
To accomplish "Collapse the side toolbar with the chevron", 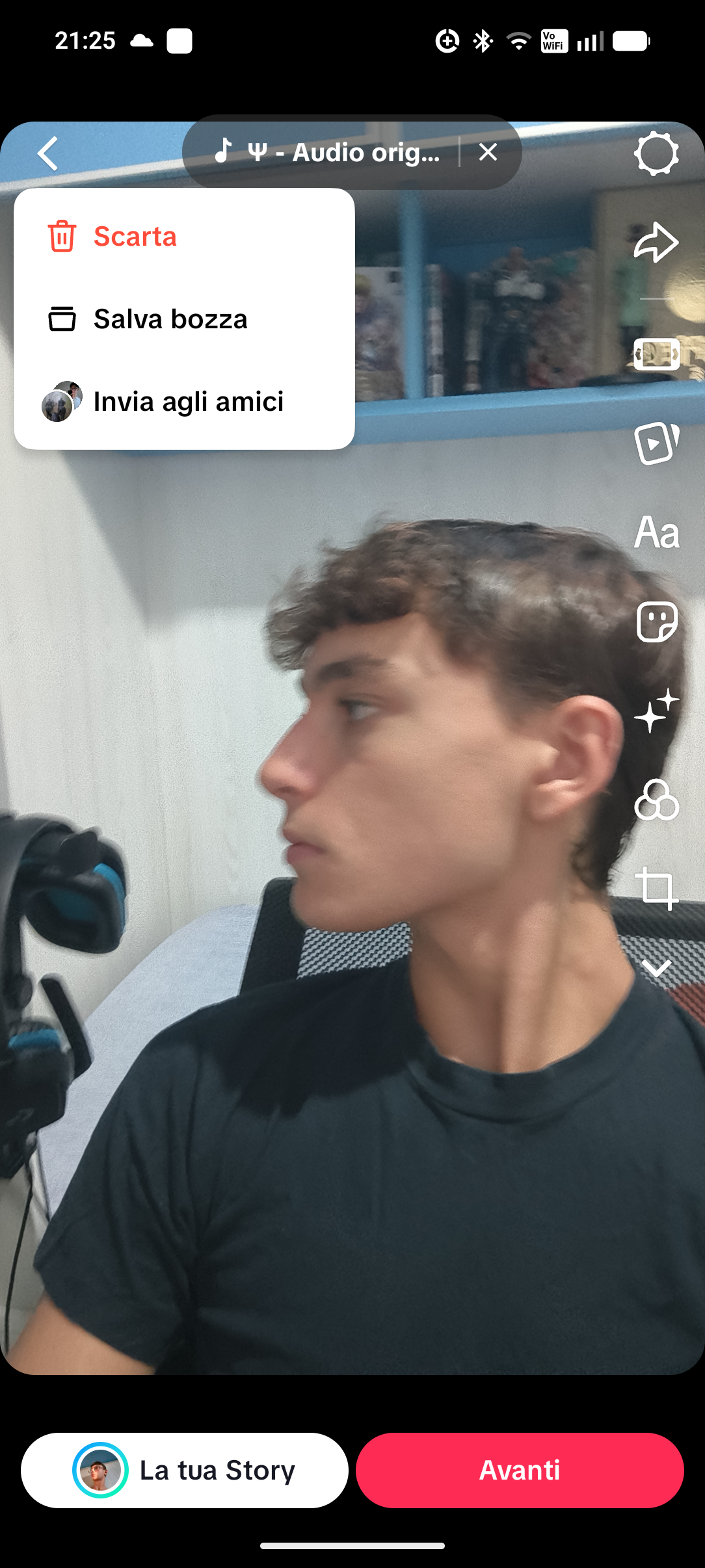I will pyautogui.click(x=656, y=968).
